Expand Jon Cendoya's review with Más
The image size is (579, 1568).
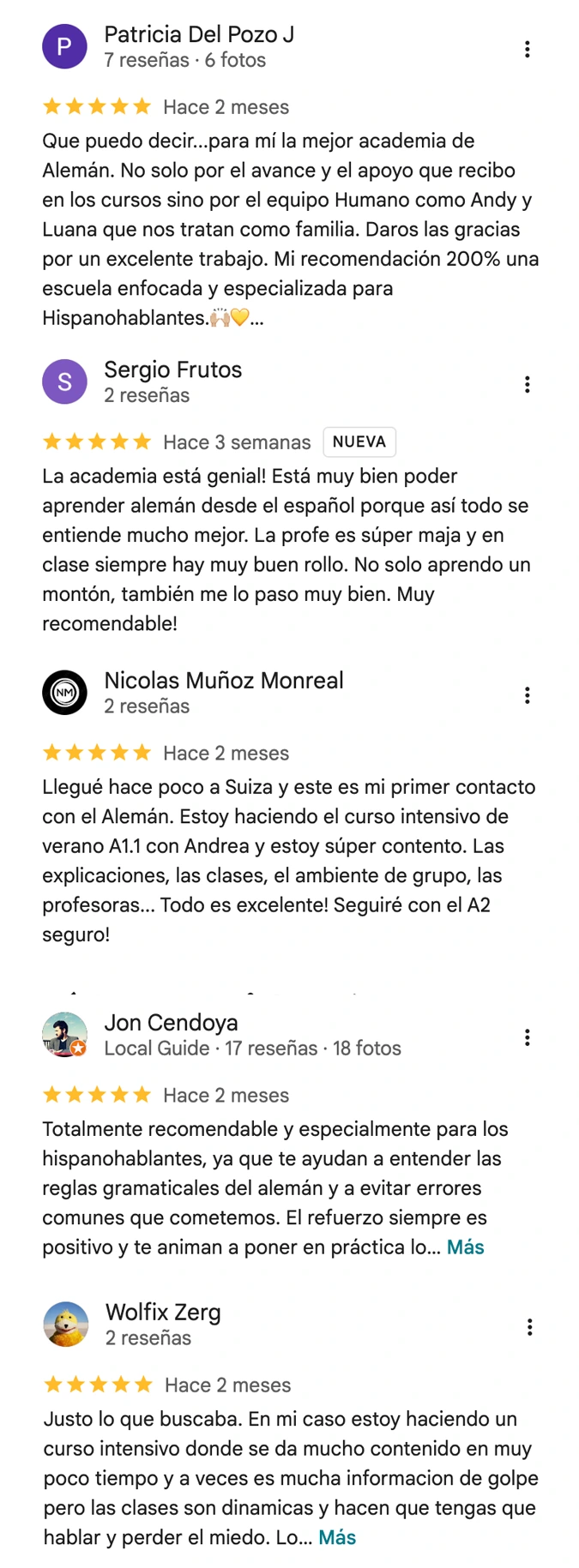tap(465, 1247)
